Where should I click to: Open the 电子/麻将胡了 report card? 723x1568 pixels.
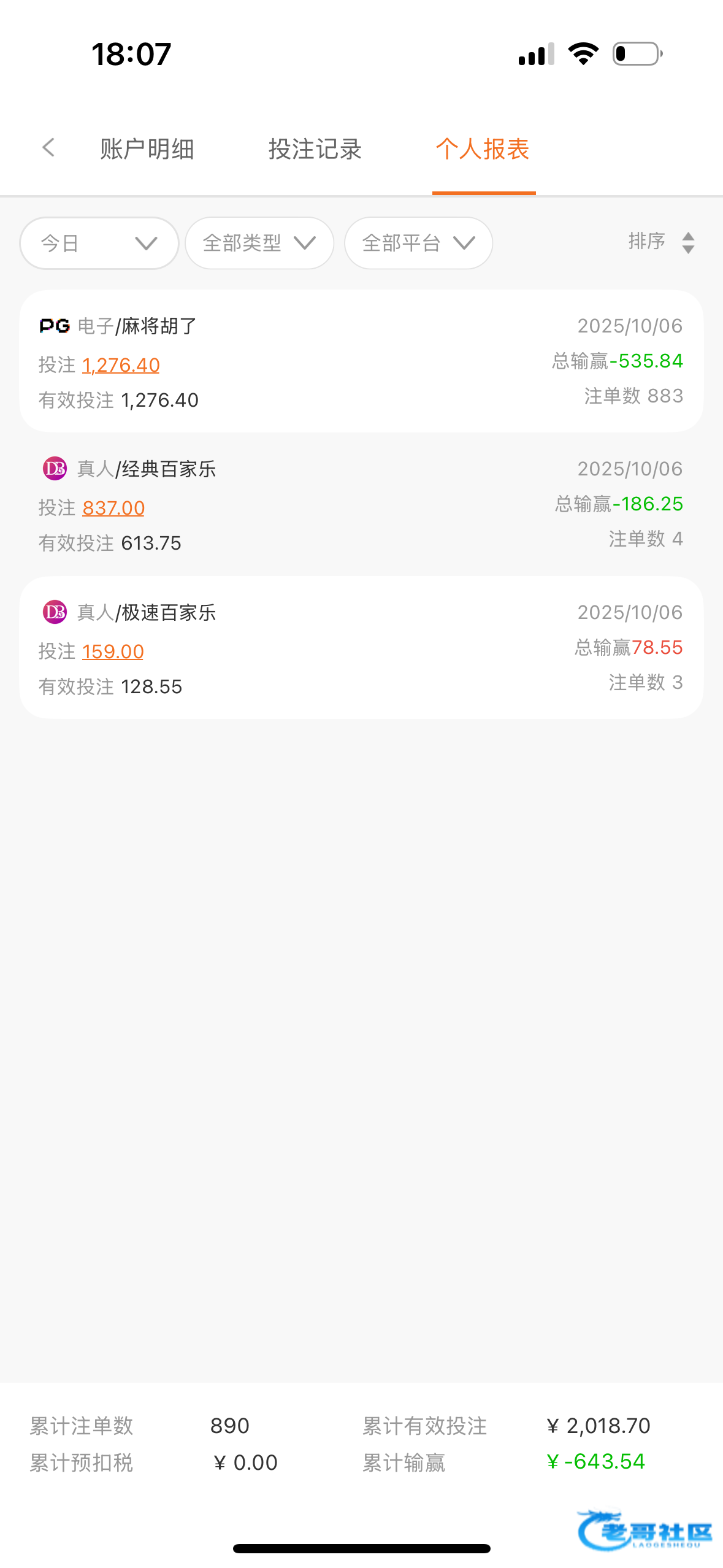[361, 361]
